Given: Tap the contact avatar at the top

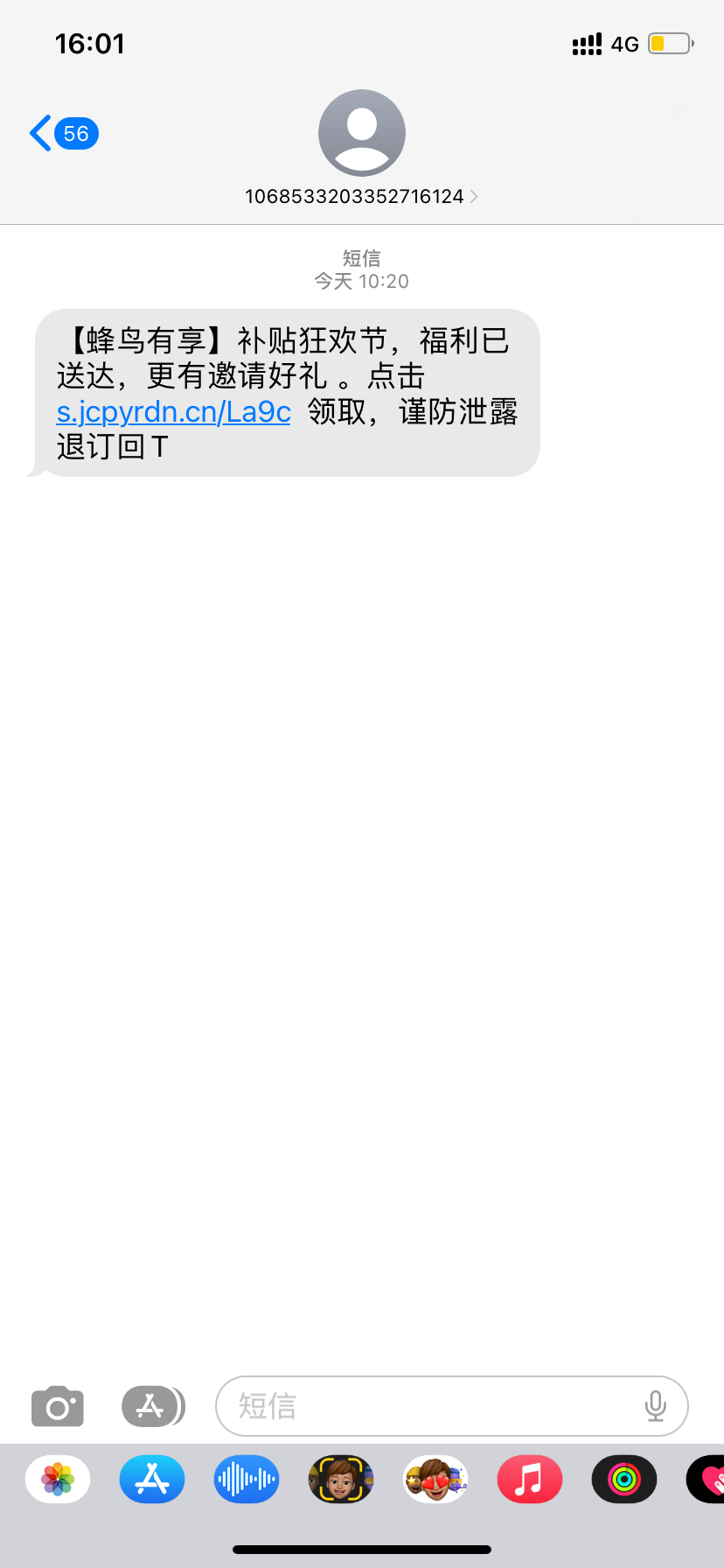Looking at the screenshot, I should click(x=361, y=132).
